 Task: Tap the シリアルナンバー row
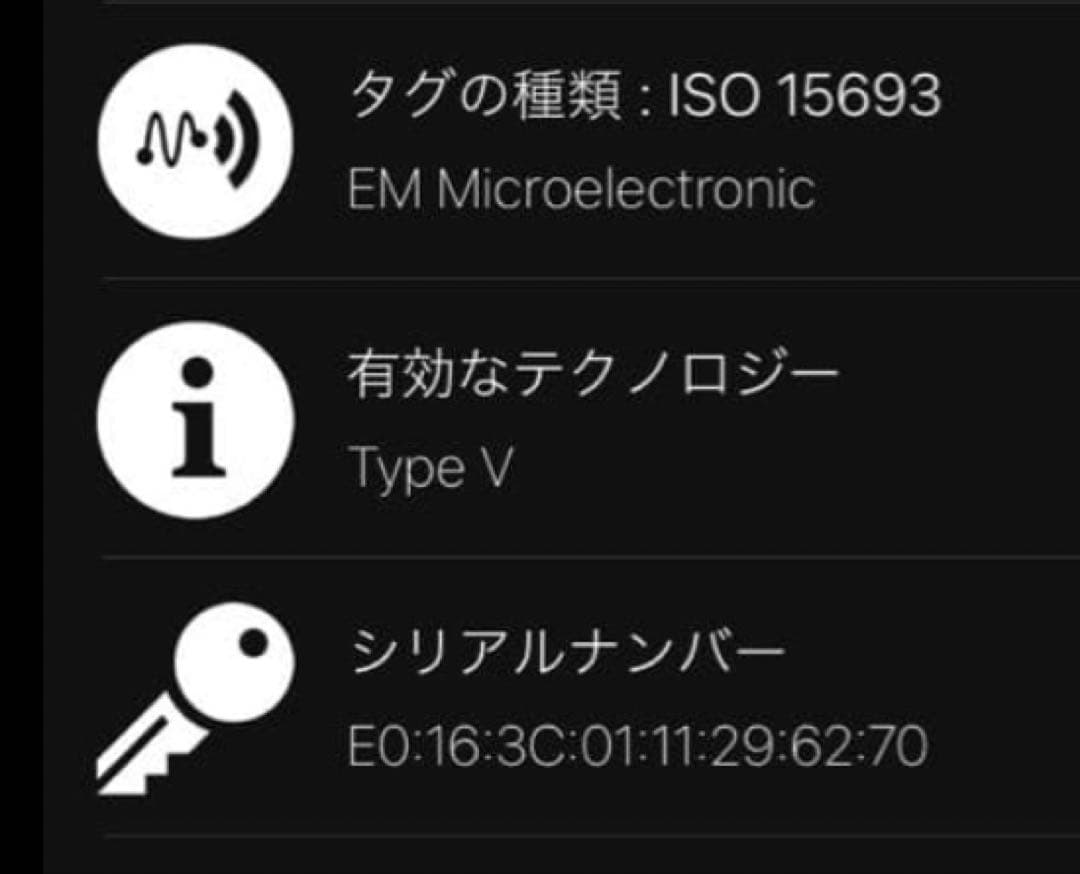click(590, 698)
